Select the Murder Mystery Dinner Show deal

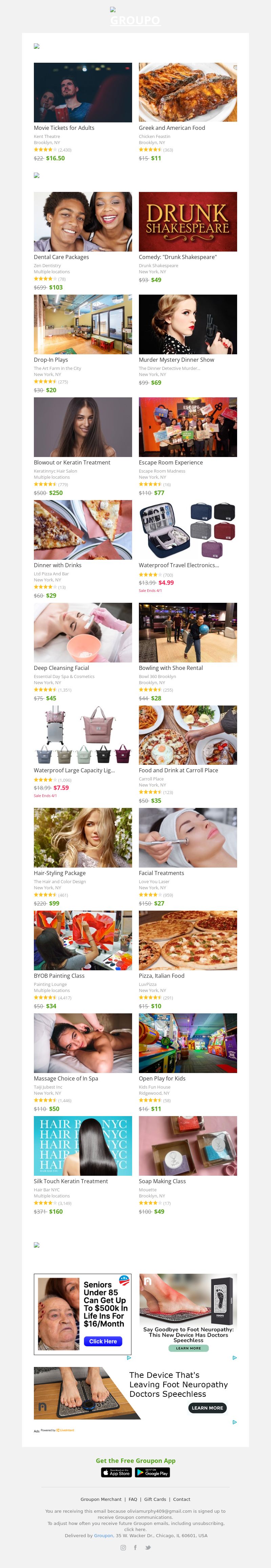pos(188,324)
